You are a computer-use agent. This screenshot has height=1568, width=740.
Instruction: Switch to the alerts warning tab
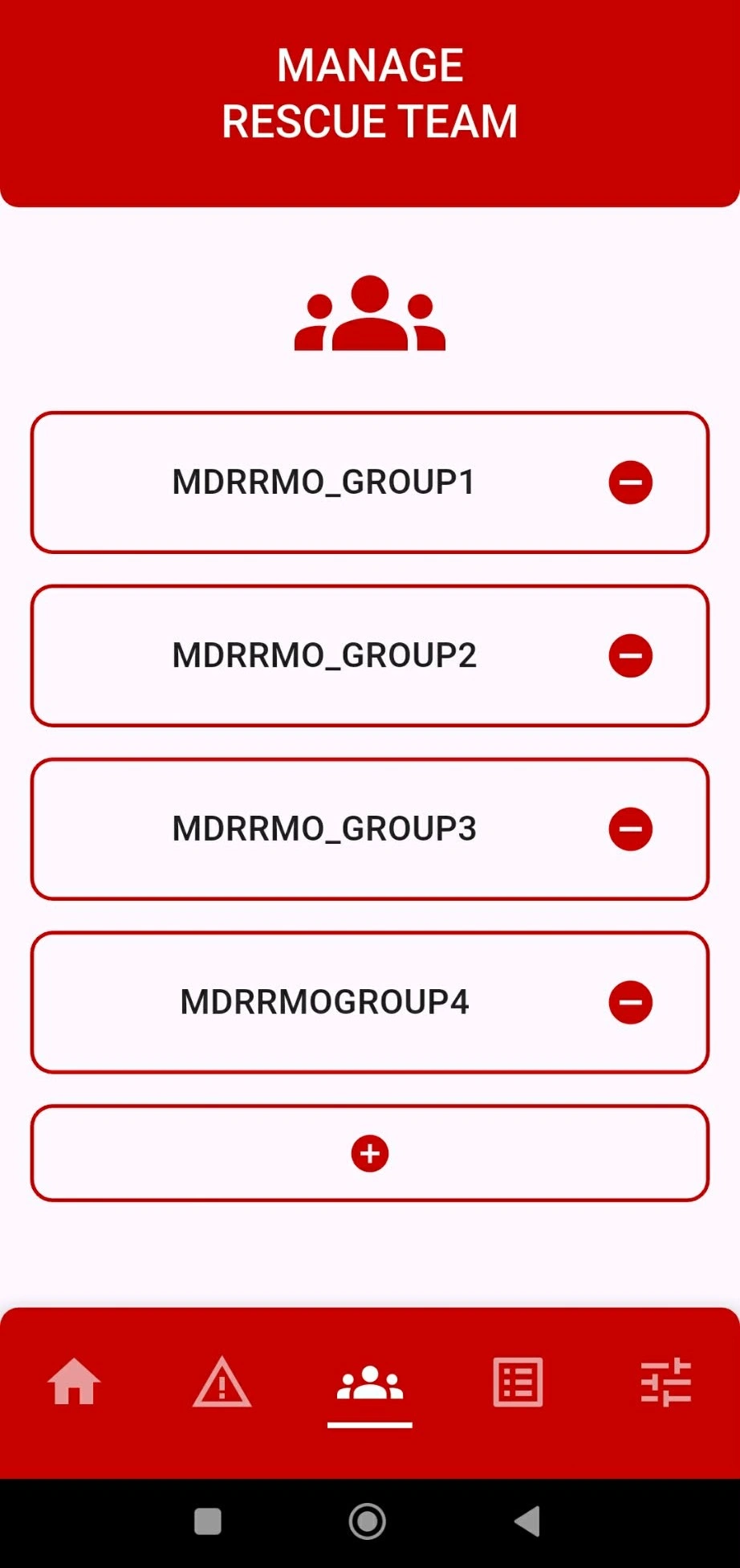[222, 1383]
